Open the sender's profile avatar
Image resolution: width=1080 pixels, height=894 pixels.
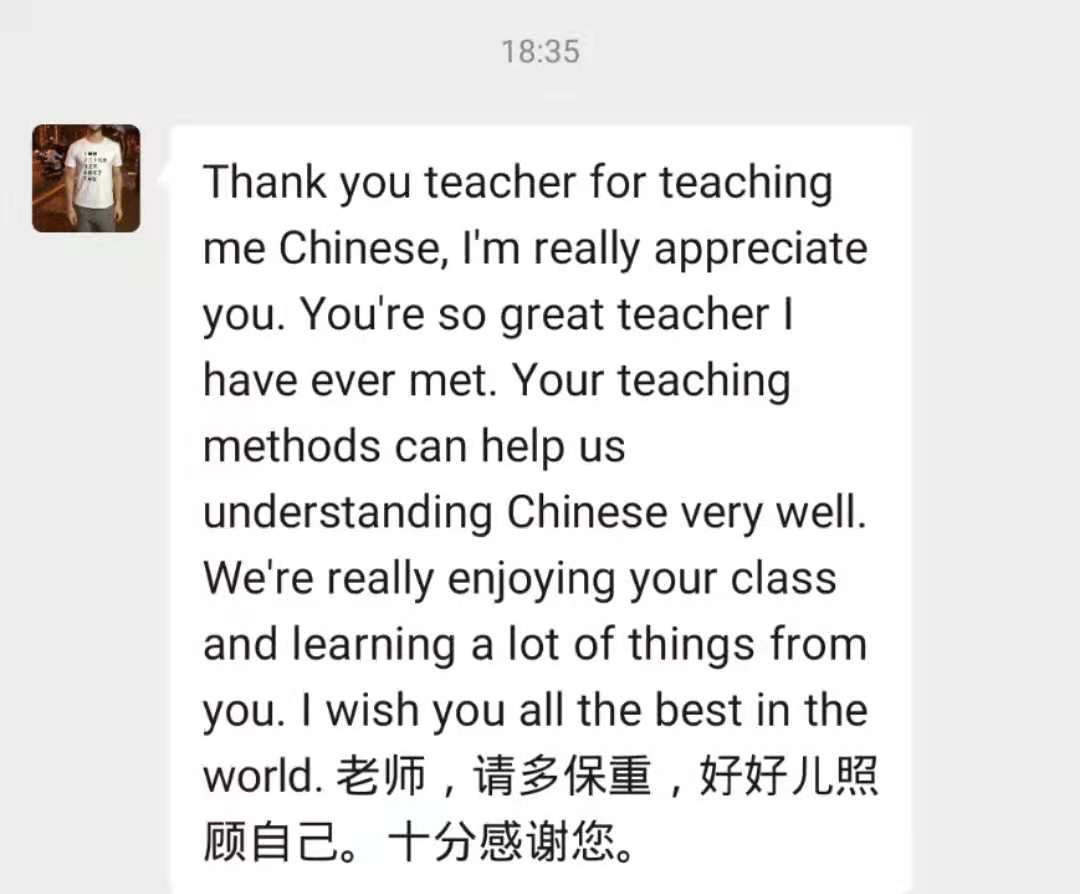tap(86, 178)
